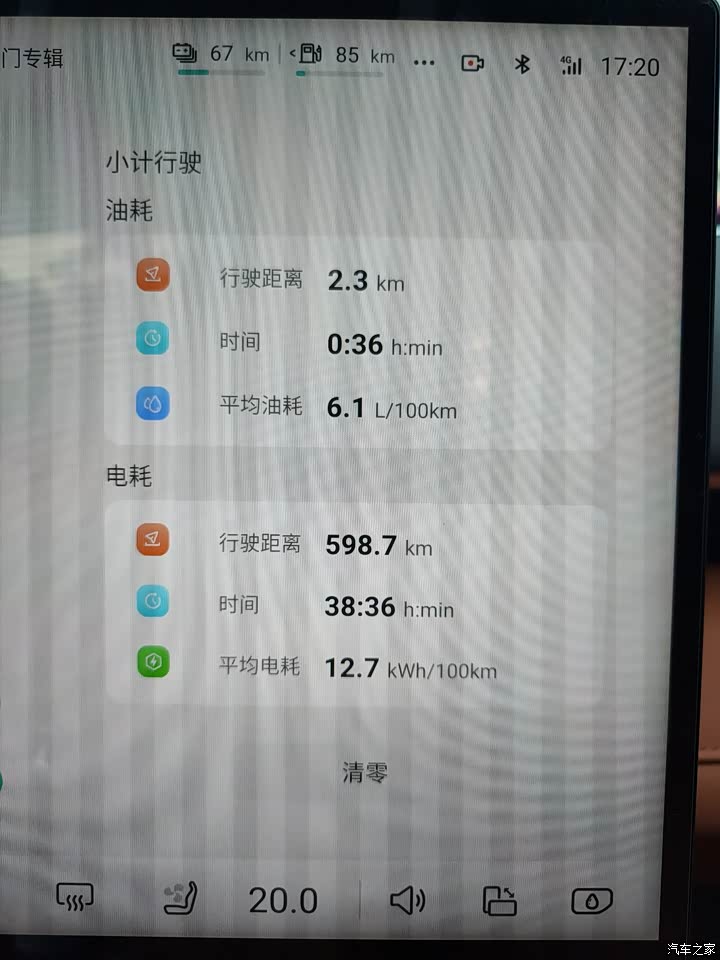Tap 清零 to reset trip data

pos(364,772)
